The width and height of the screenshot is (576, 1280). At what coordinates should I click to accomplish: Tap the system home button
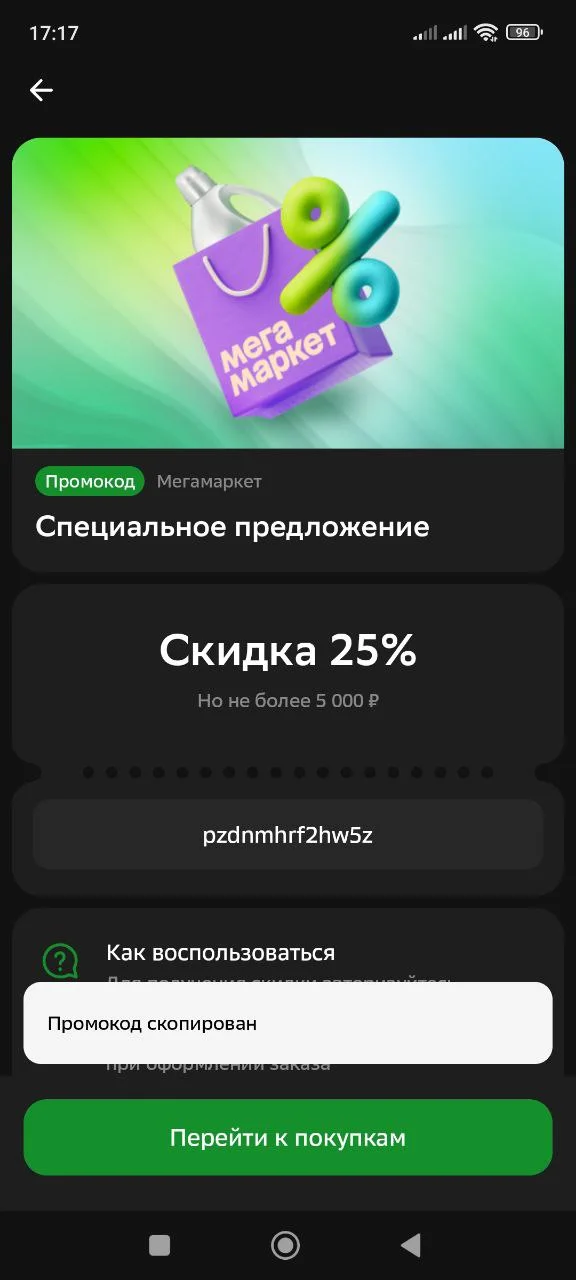286,1245
